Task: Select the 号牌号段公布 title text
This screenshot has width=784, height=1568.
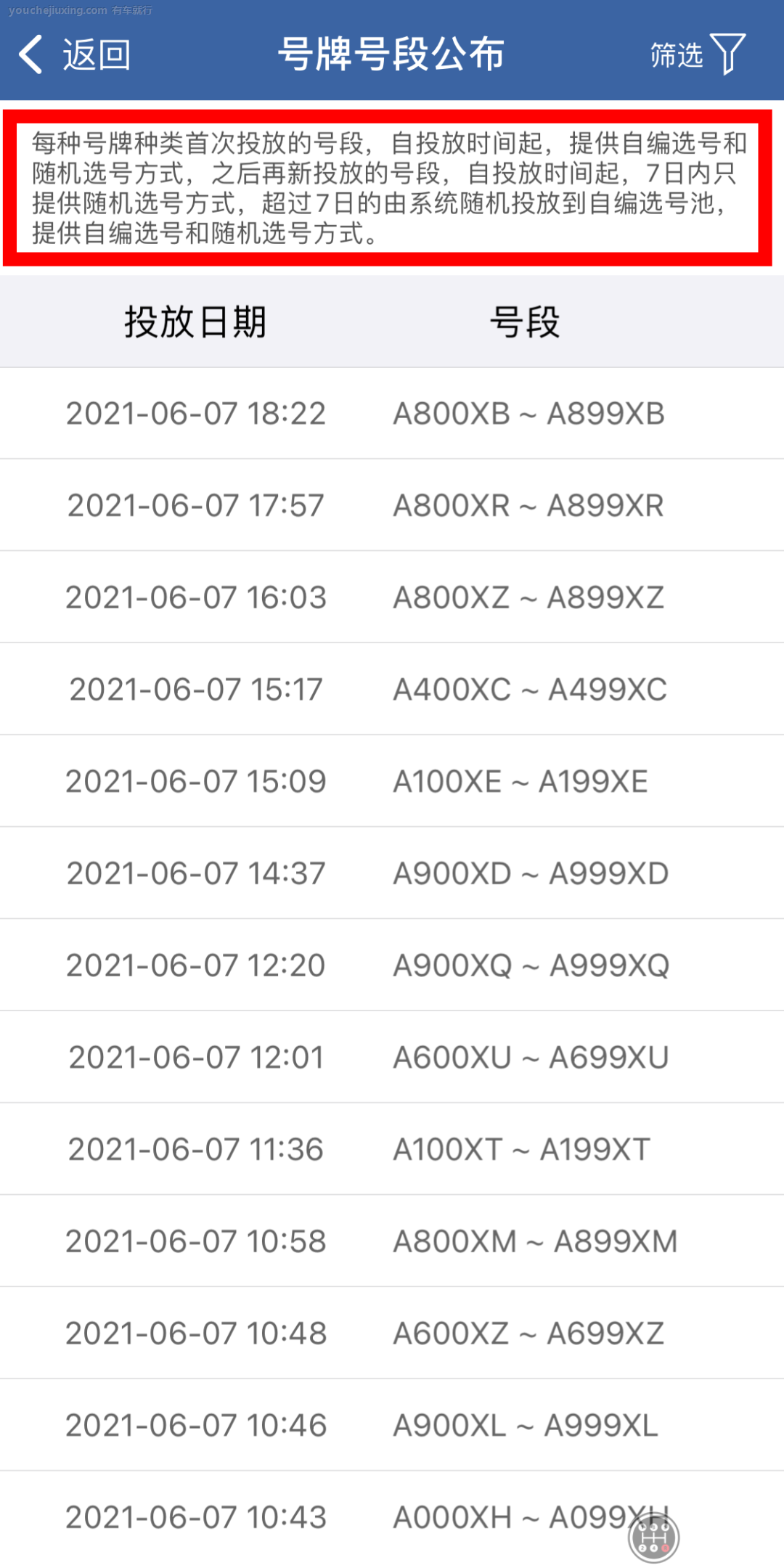Action: [392, 54]
